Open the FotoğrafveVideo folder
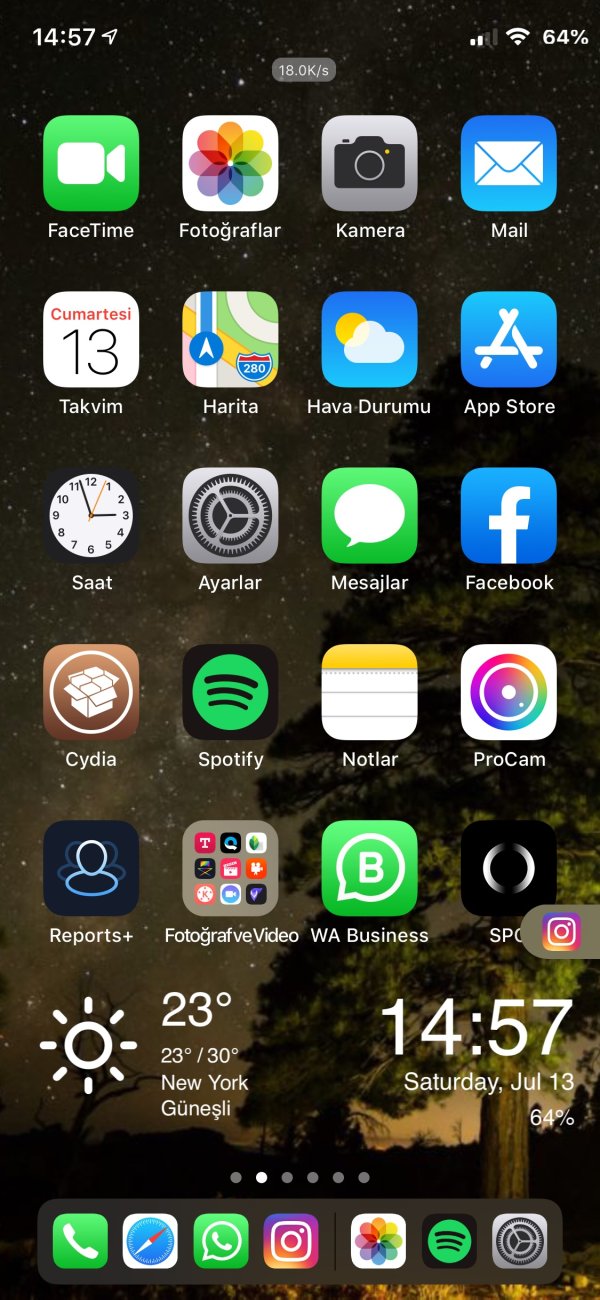This screenshot has height=1300, width=600. [230, 868]
